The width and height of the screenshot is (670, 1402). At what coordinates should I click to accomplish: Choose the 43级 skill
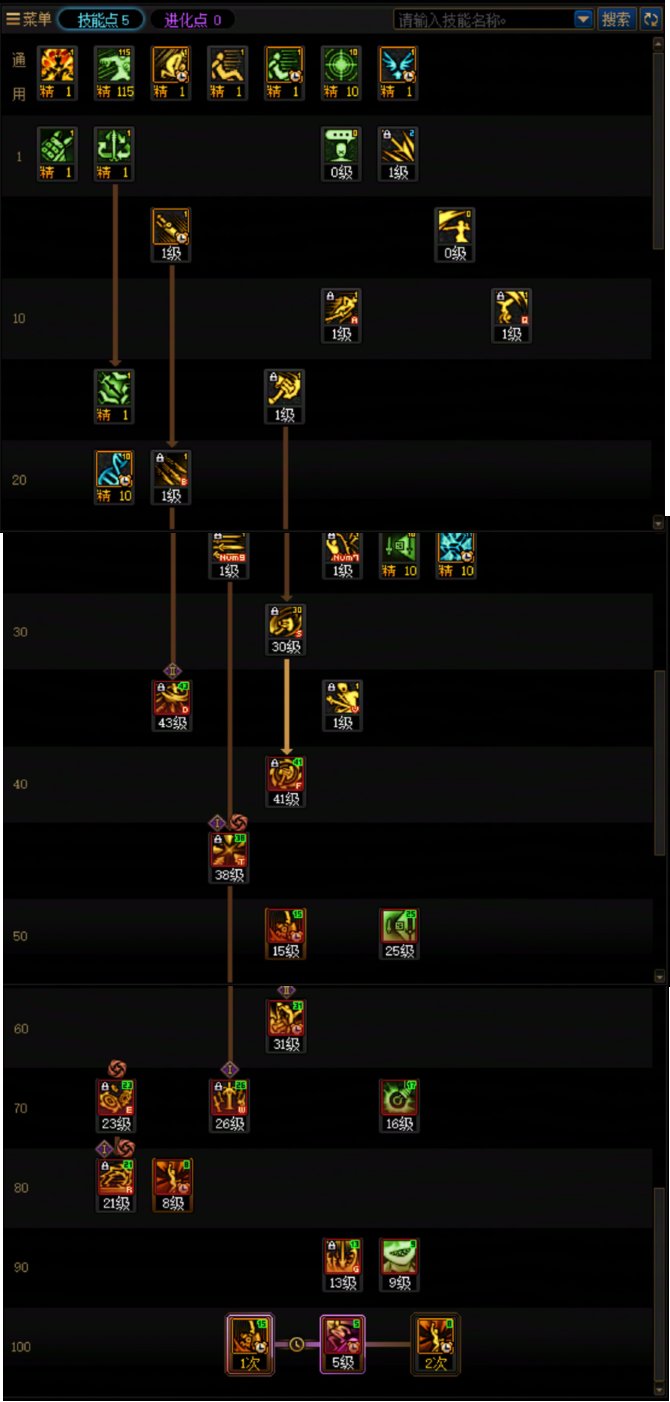171,700
